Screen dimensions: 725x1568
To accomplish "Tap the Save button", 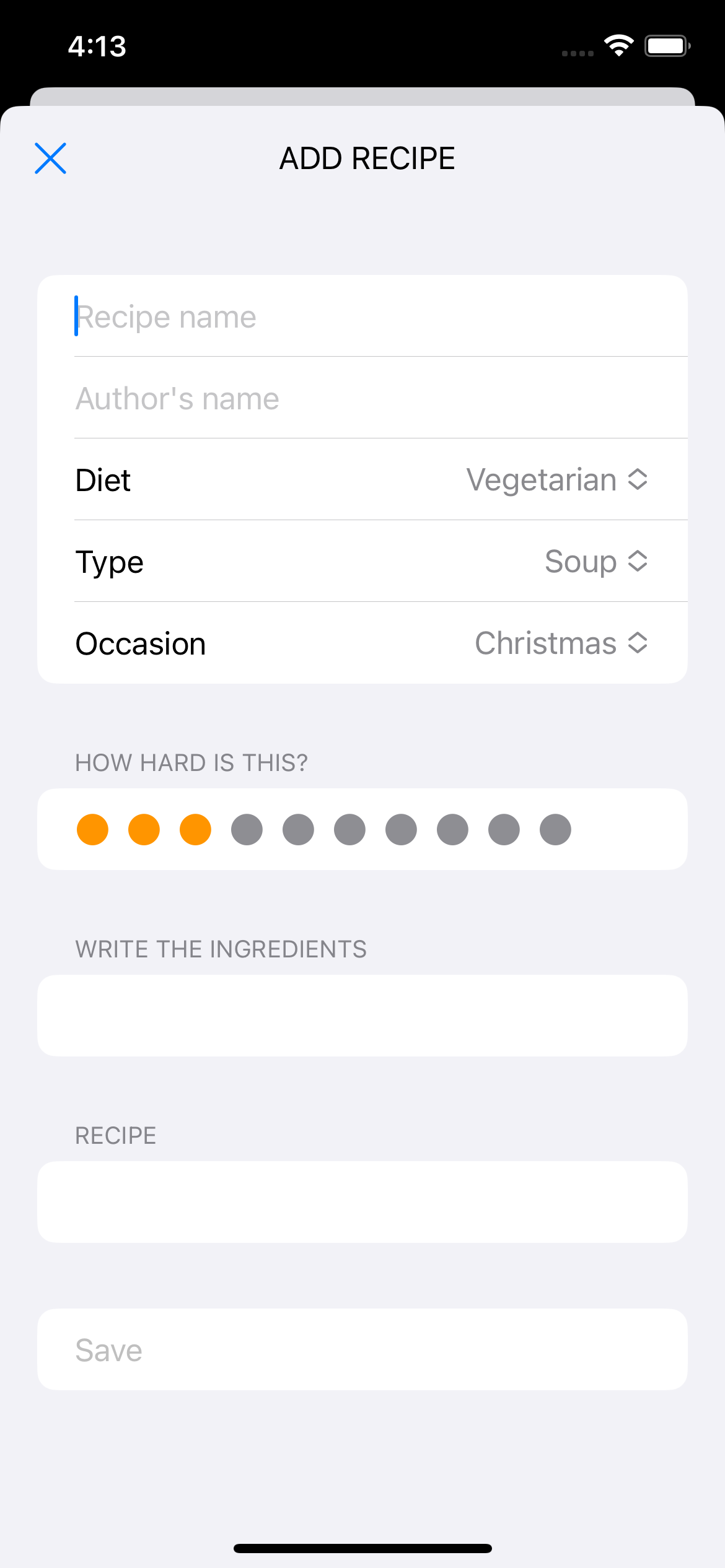I will pyautogui.click(x=362, y=1349).
